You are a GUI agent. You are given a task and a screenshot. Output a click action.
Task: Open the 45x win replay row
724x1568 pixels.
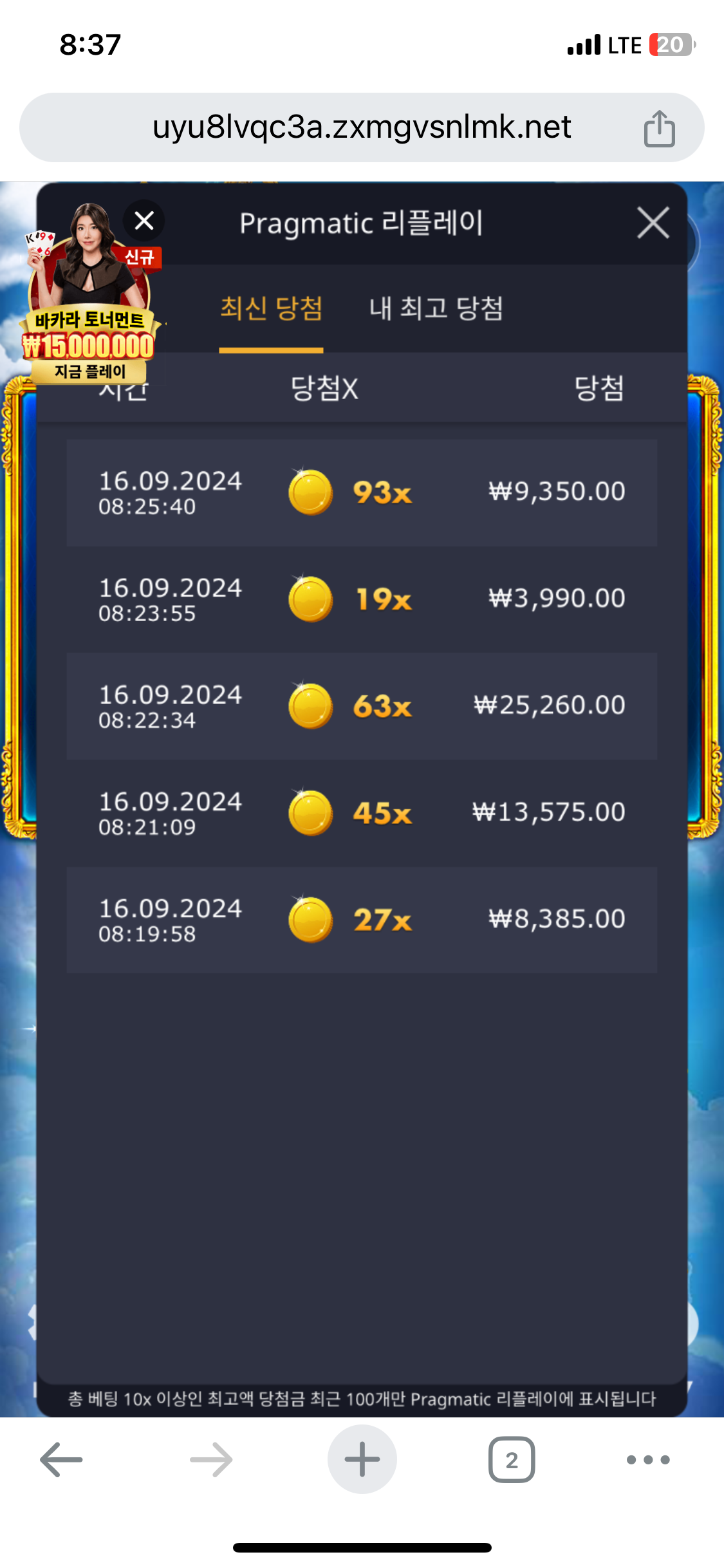(x=361, y=814)
